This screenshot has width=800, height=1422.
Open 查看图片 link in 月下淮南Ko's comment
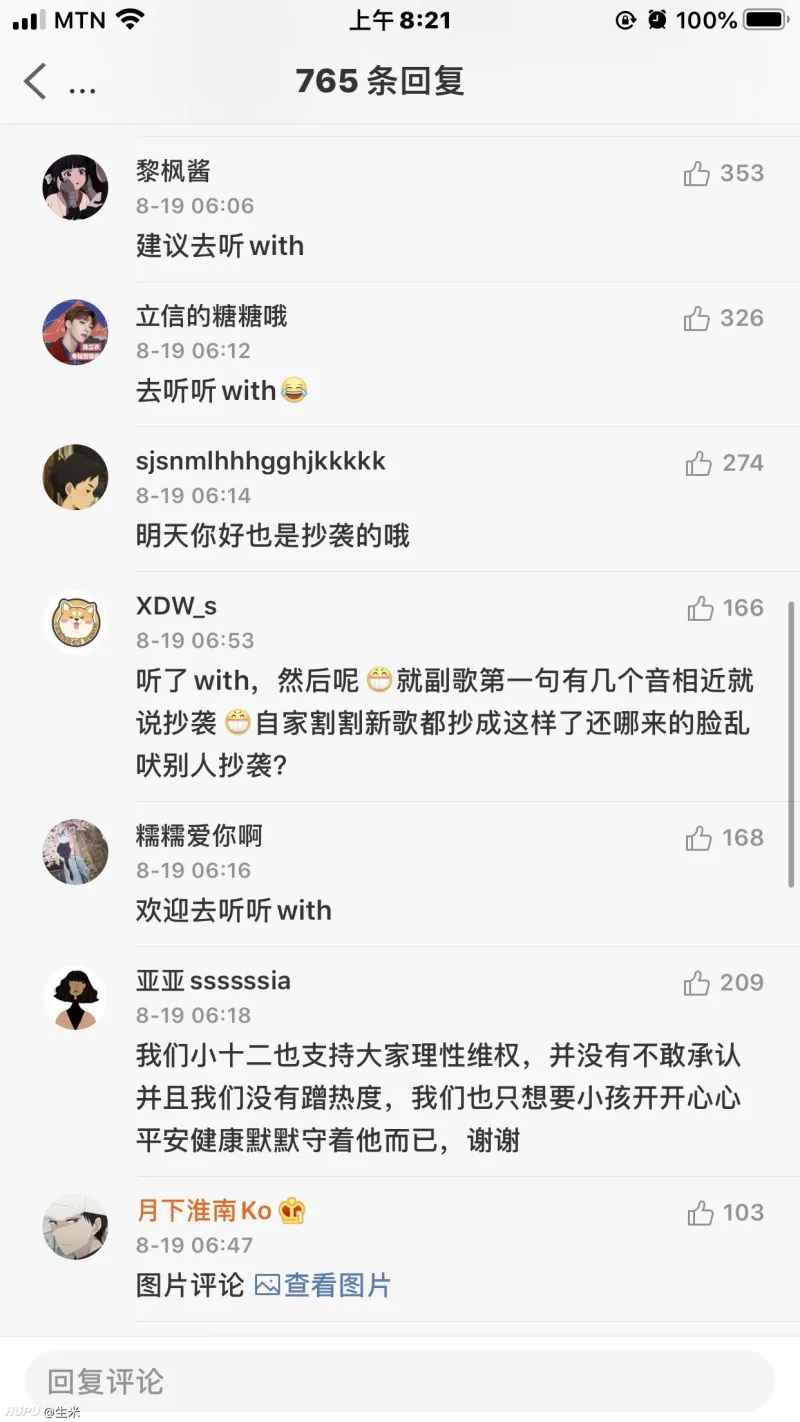[323, 1285]
